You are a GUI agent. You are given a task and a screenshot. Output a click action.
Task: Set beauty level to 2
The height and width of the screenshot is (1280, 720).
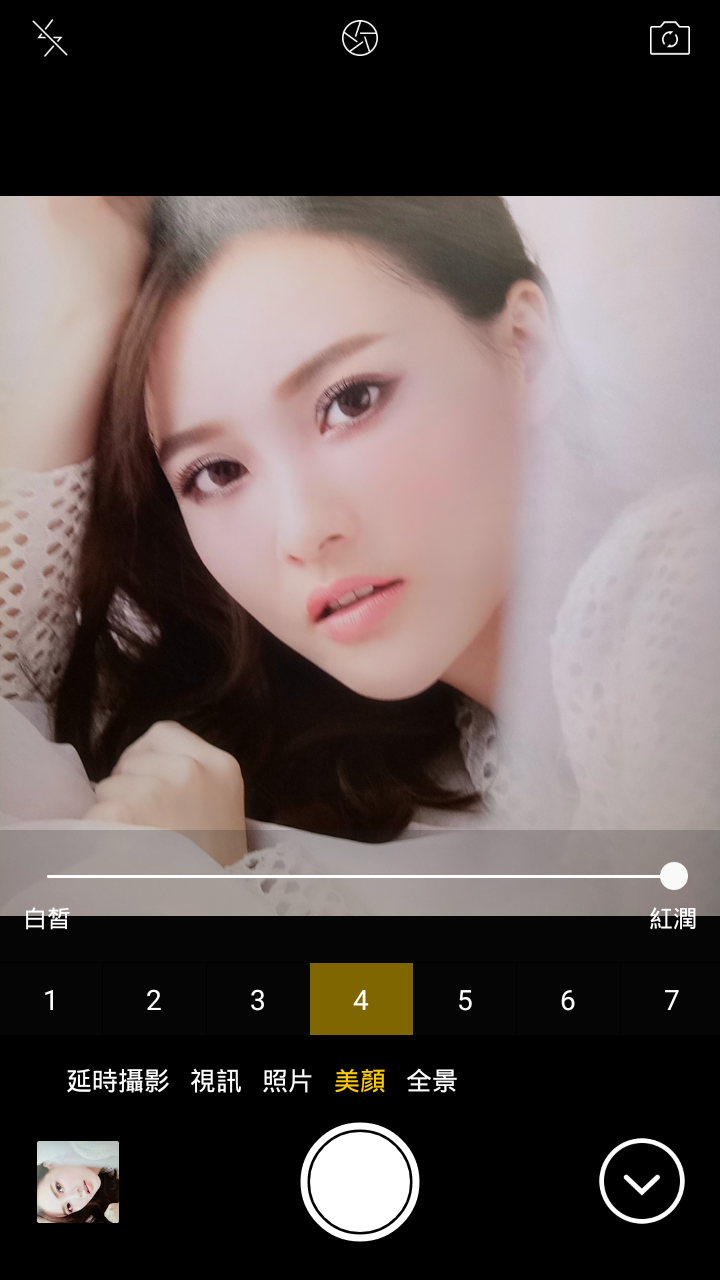(154, 999)
